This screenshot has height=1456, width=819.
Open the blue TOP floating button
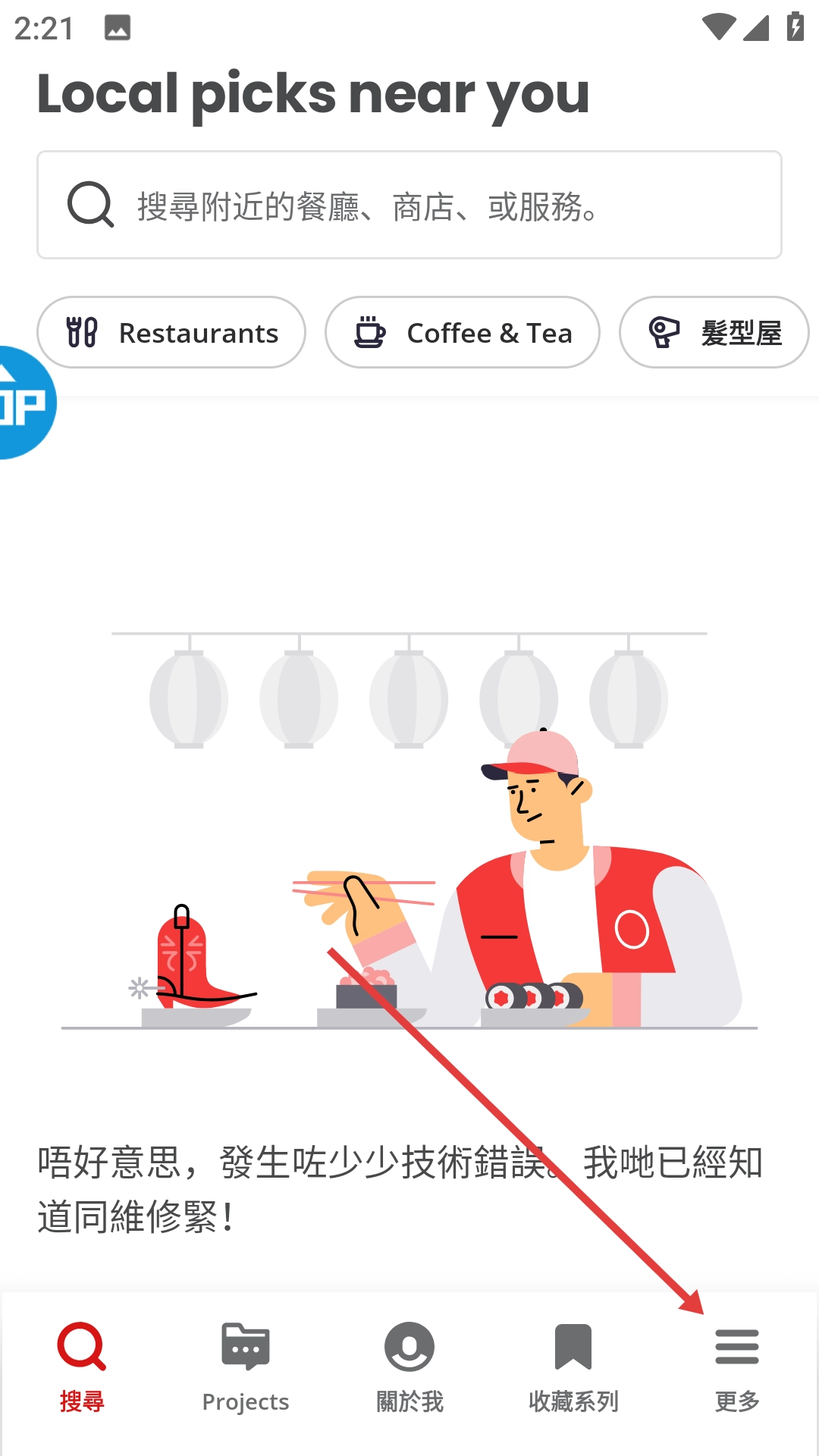point(23,403)
